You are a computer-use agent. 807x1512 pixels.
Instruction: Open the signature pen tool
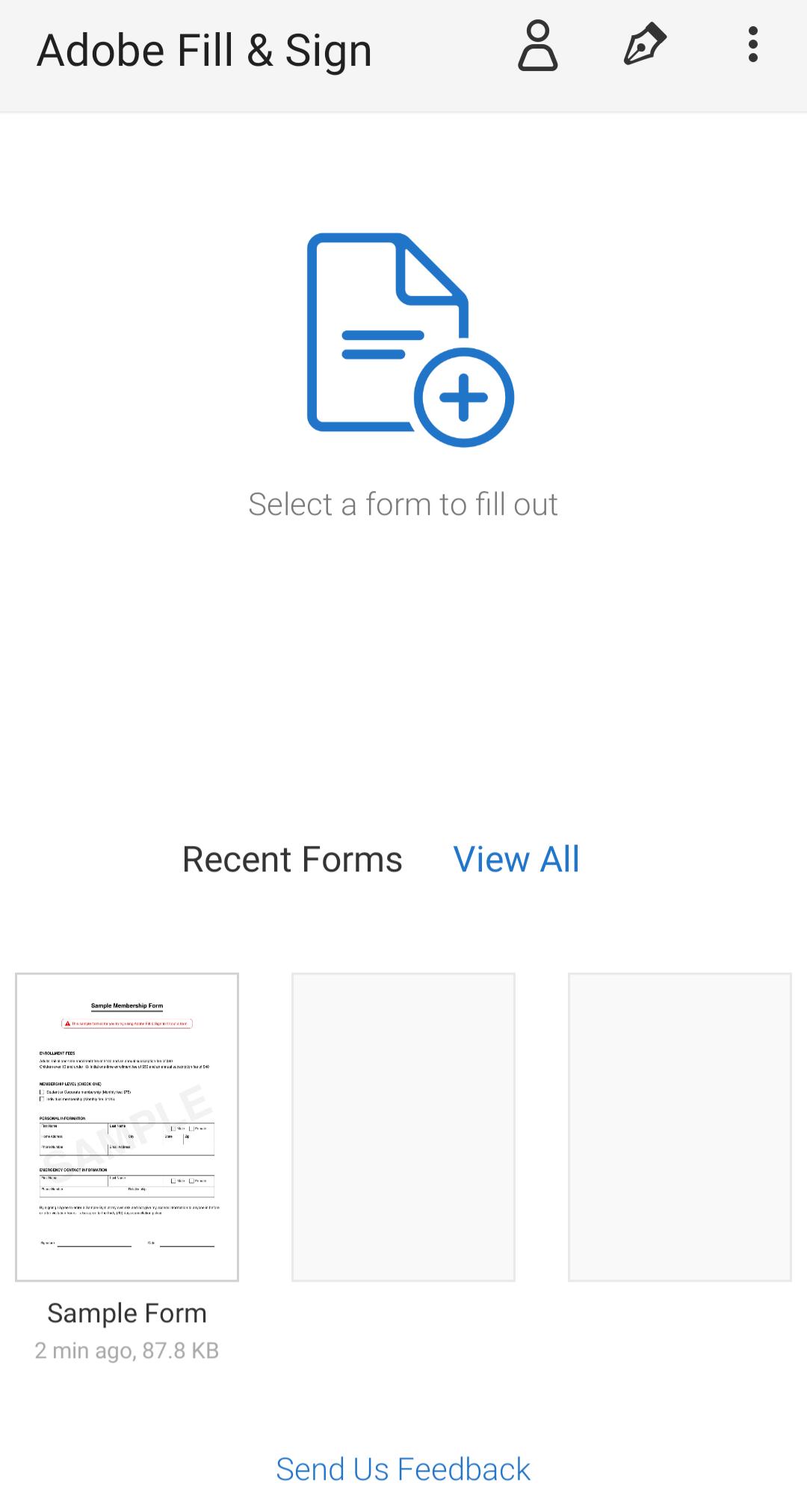pyautogui.click(x=645, y=45)
